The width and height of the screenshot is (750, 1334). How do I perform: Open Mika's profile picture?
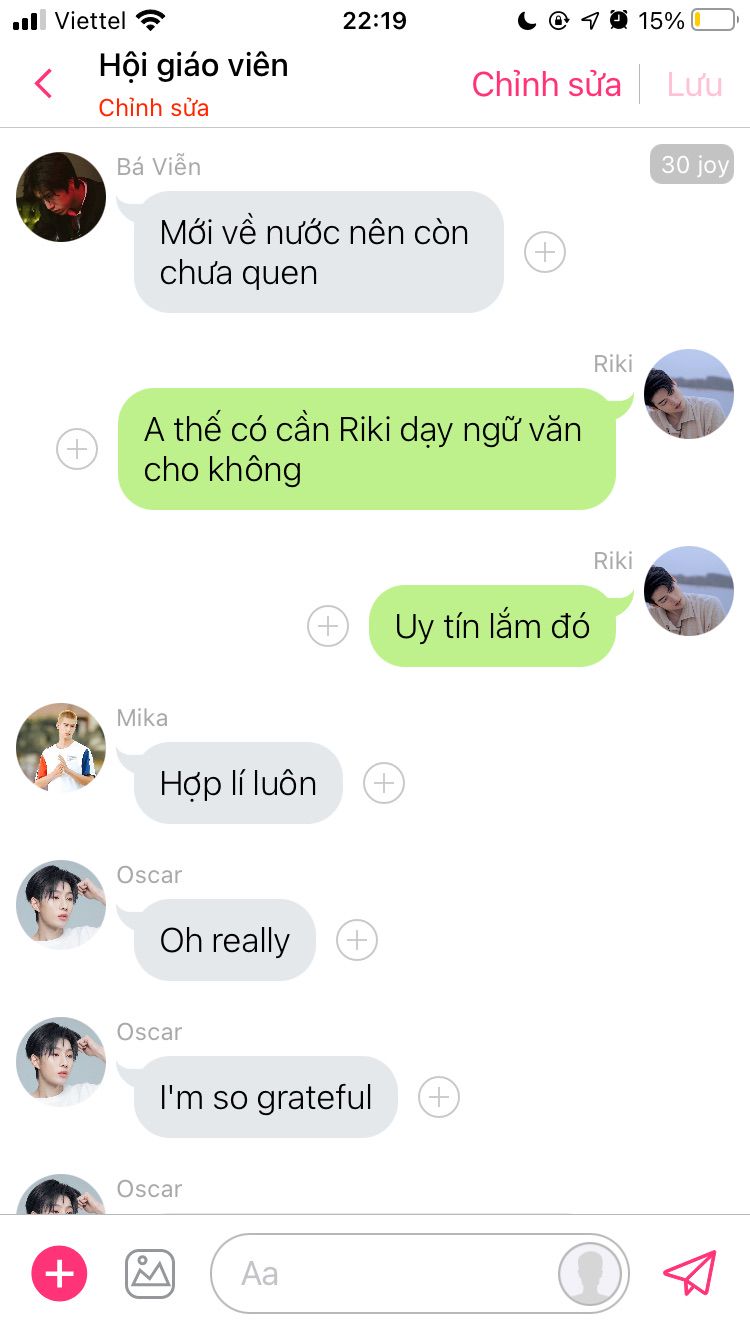[x=61, y=748]
